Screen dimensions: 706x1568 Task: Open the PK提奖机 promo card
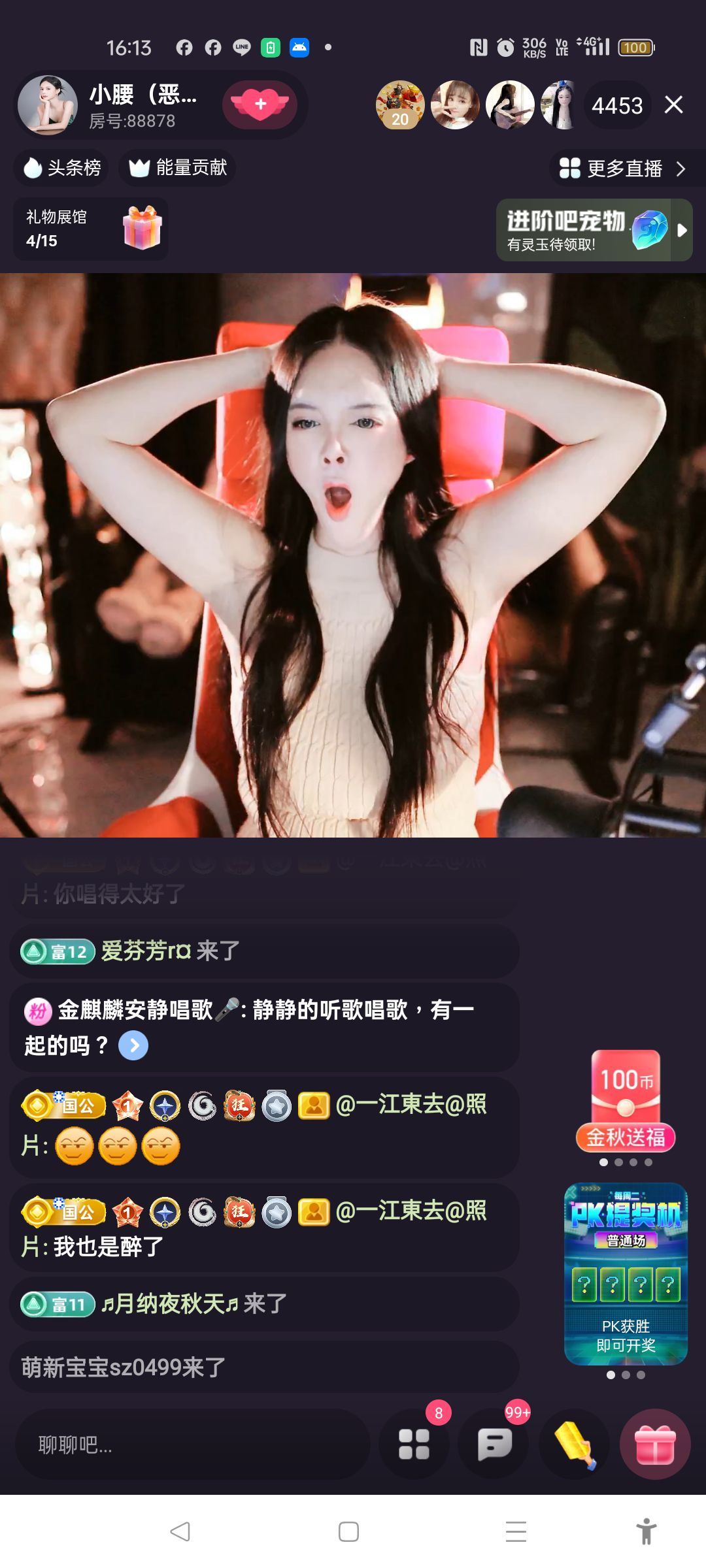(626, 1273)
